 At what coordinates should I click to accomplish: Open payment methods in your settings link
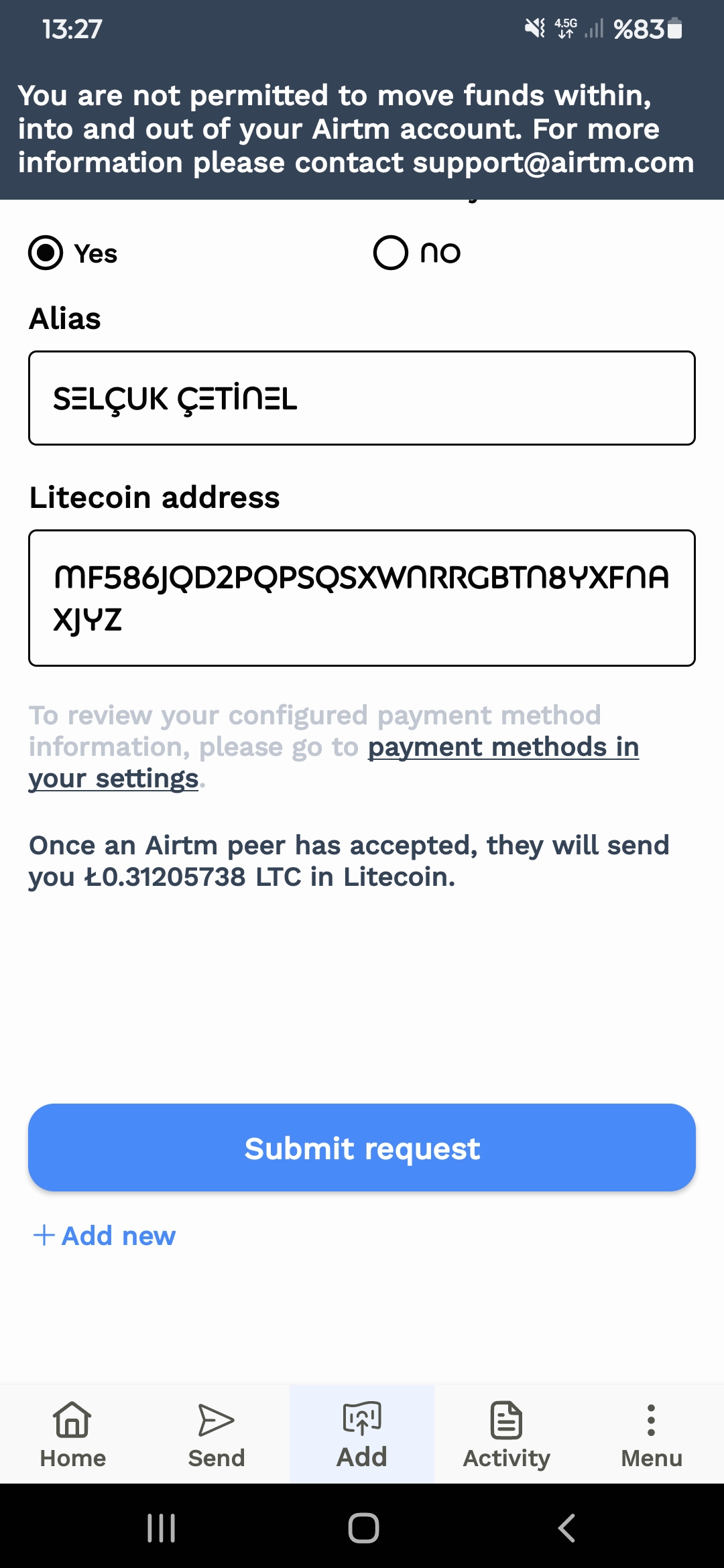334,763
